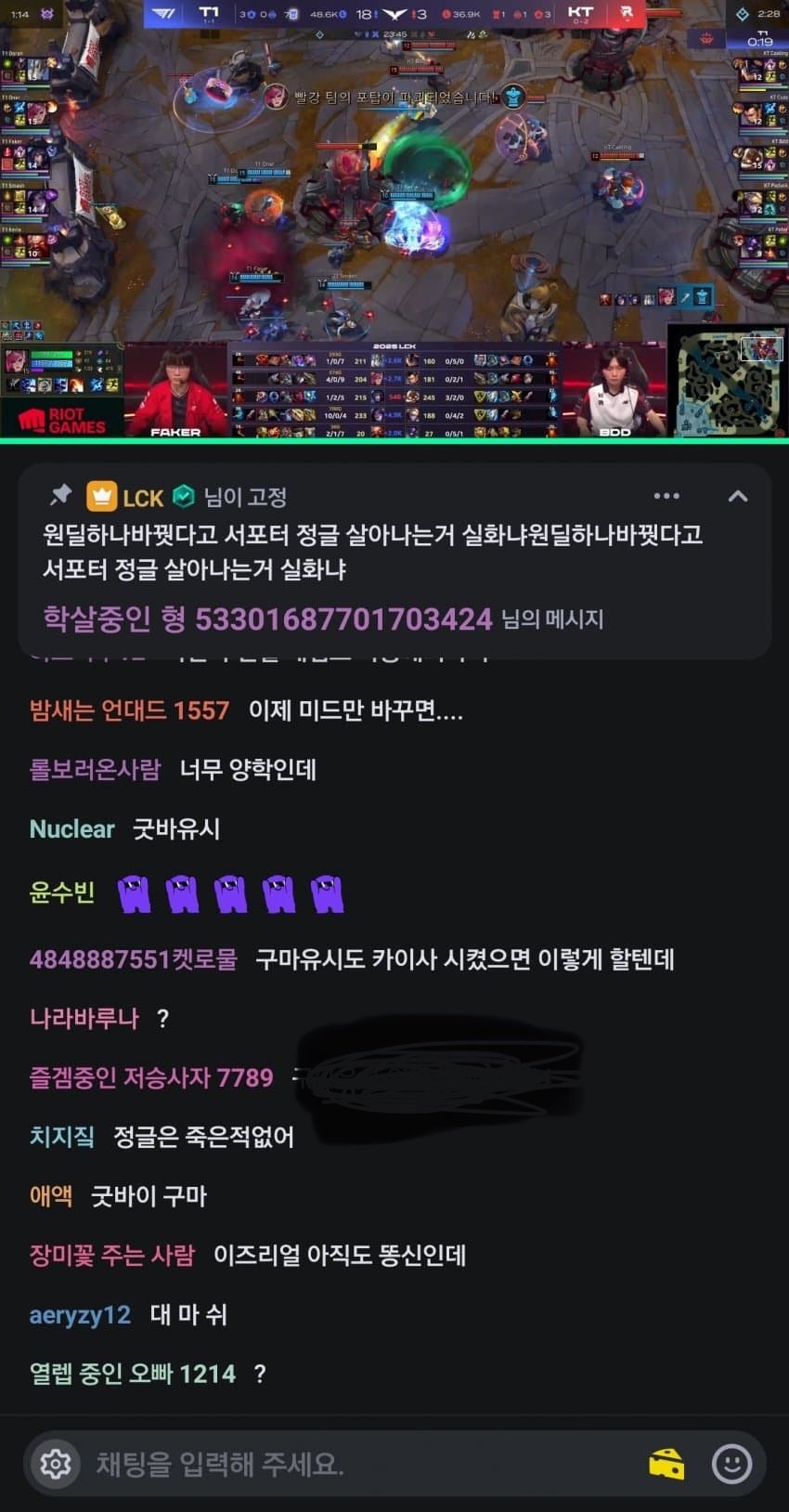The image size is (789, 1512).
Task: Open 롤보러온사람 user profile
Action: tap(95, 769)
